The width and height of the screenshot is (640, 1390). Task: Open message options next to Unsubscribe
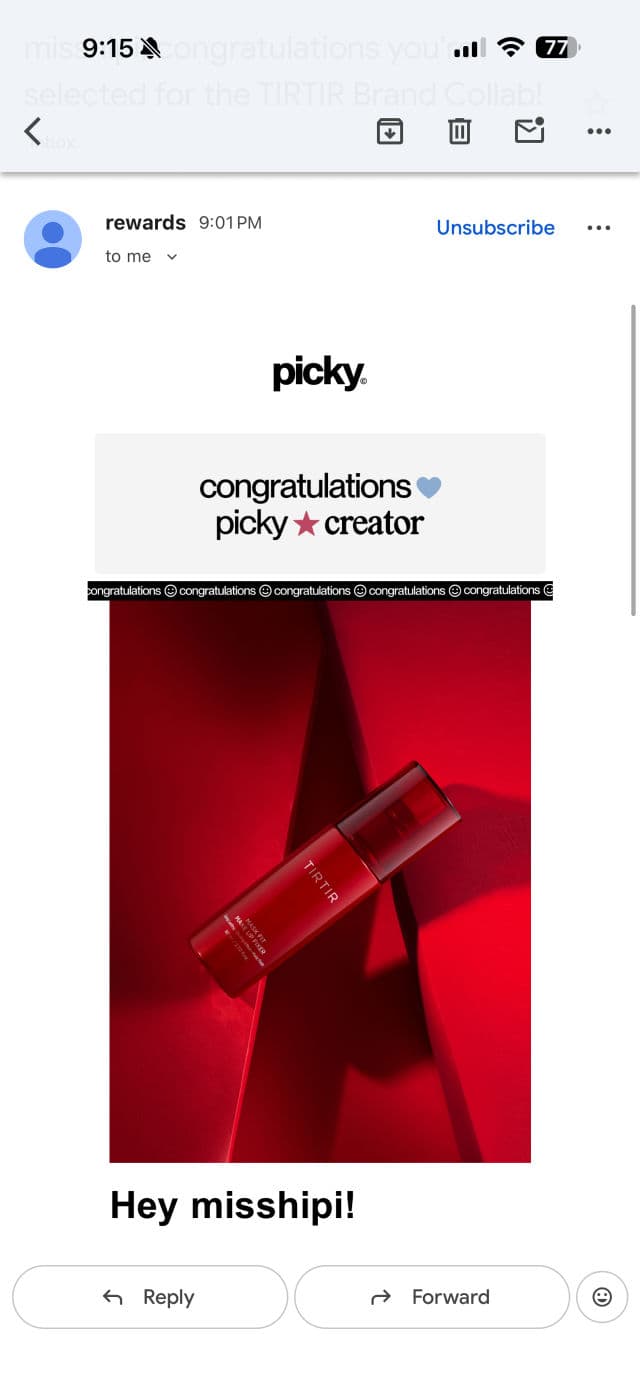599,228
